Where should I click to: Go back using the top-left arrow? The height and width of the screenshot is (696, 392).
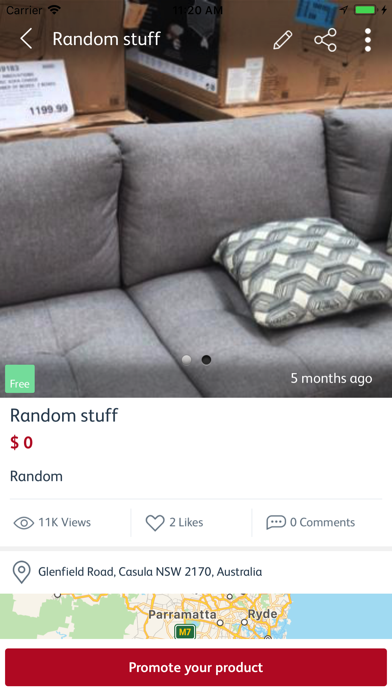[26, 39]
